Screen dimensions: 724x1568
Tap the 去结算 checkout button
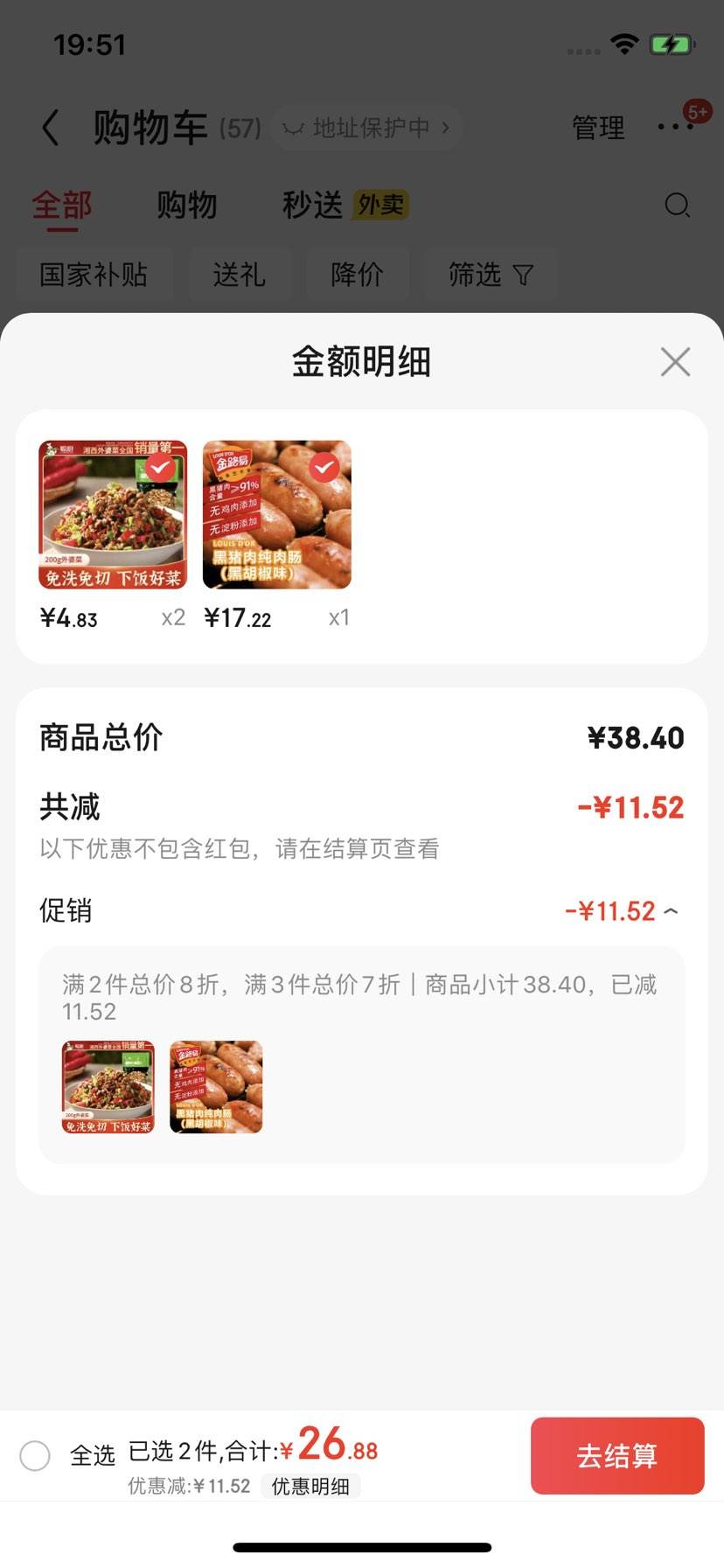tap(617, 1455)
